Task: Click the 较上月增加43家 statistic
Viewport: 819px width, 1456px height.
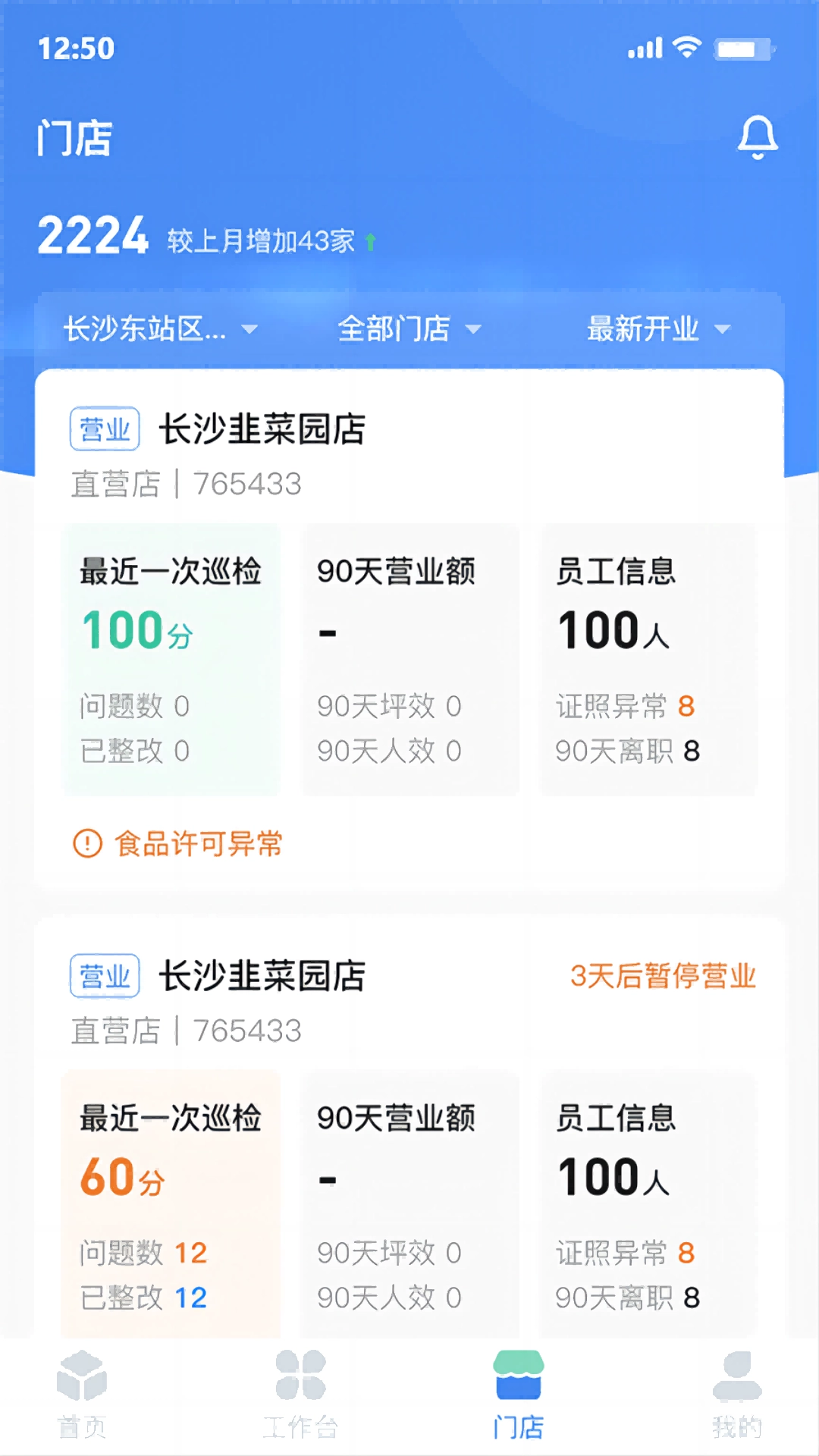Action: click(x=258, y=240)
